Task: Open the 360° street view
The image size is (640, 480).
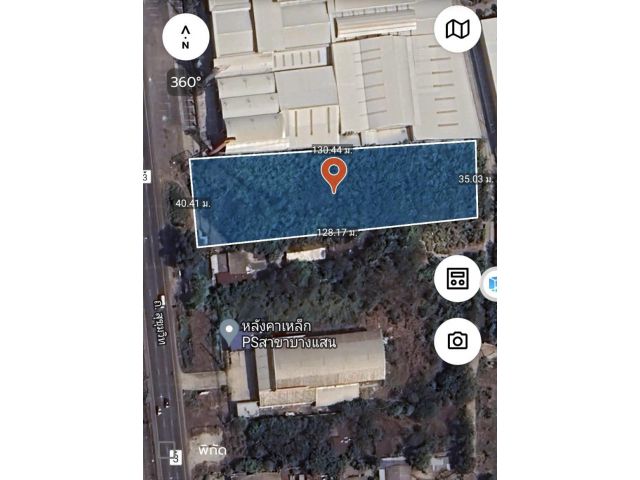Action: (185, 82)
